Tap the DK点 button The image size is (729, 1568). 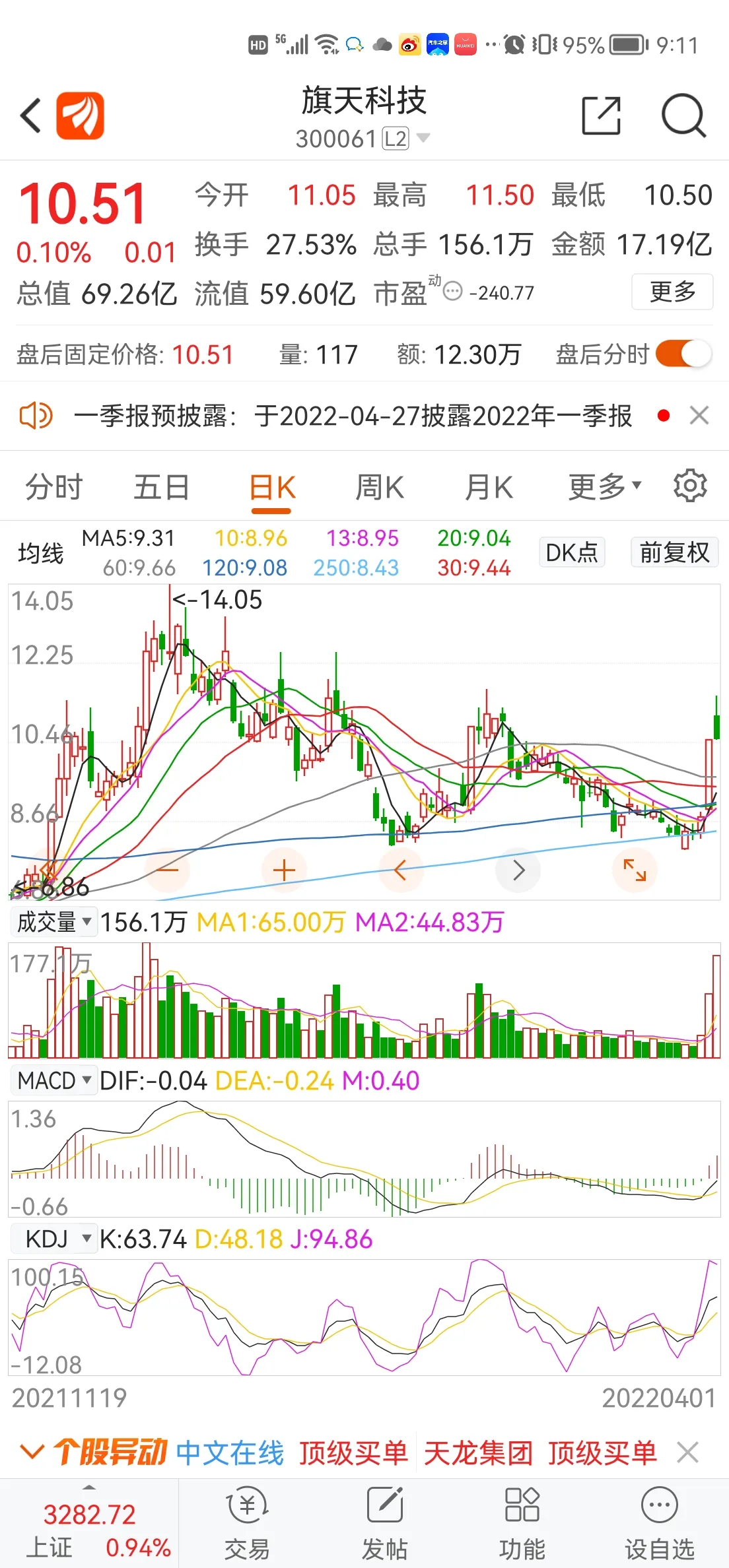pos(572,552)
